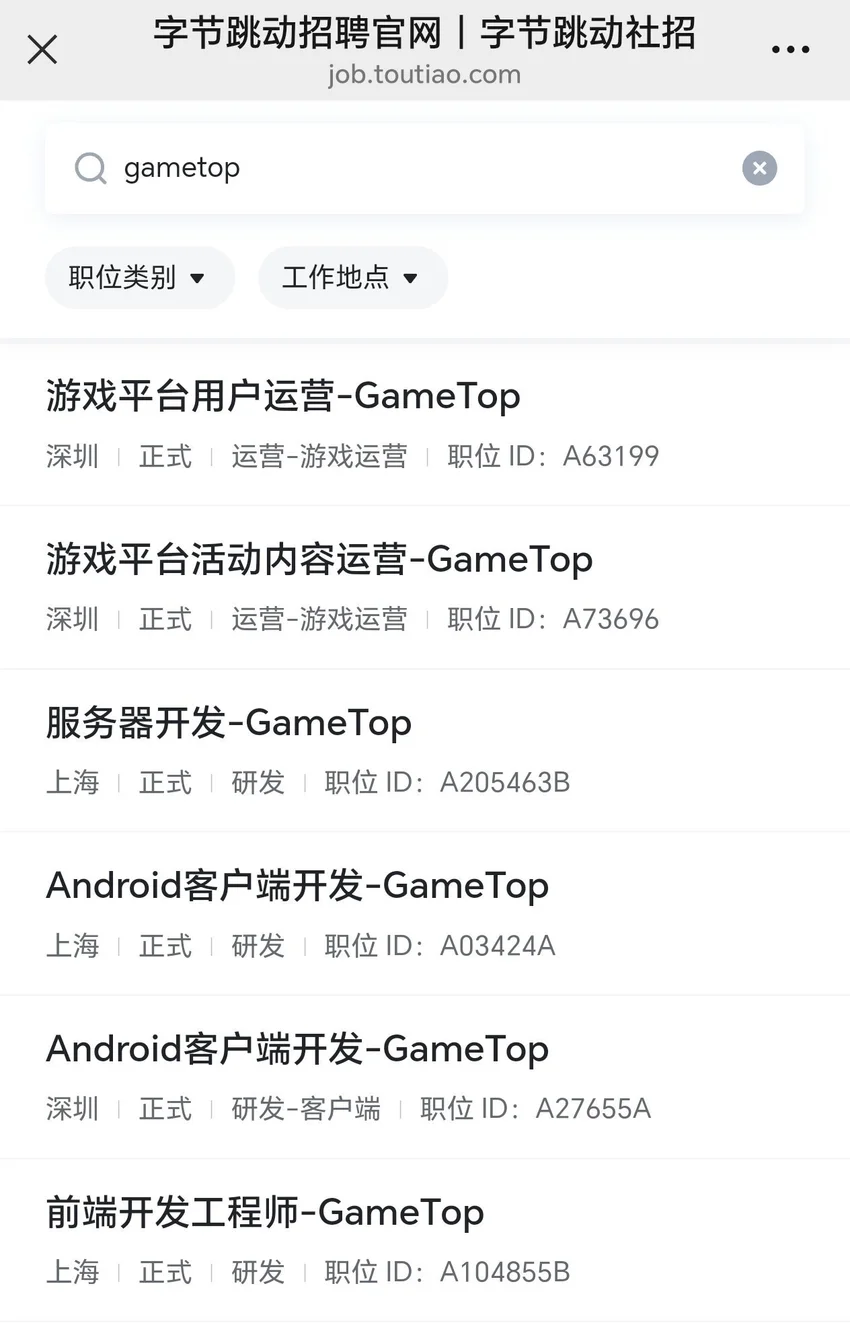Close the webpage with the X icon
The height and width of the screenshot is (1323, 850).
click(42, 49)
